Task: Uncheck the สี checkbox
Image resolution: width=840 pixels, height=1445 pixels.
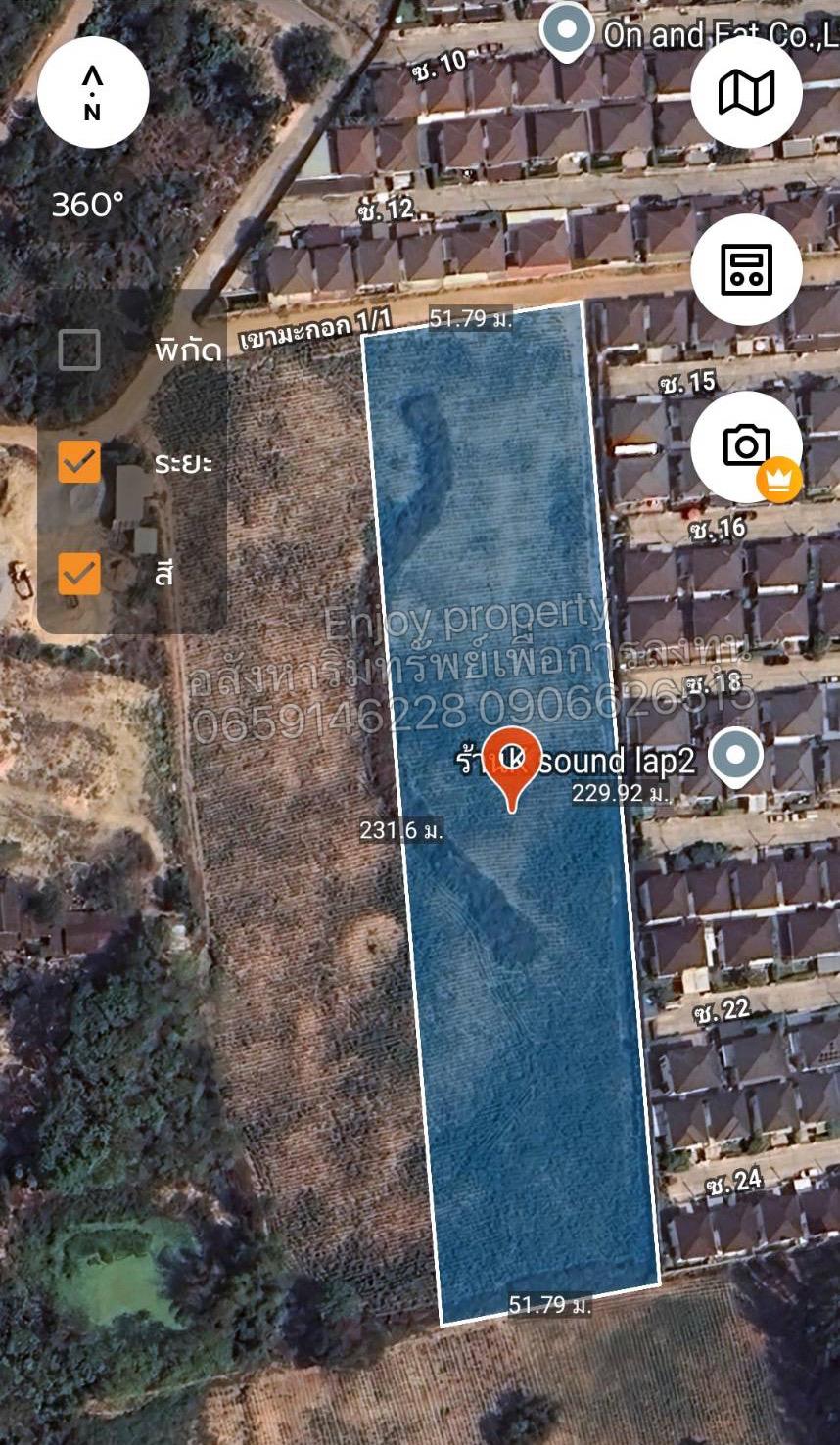Action: click(x=79, y=574)
